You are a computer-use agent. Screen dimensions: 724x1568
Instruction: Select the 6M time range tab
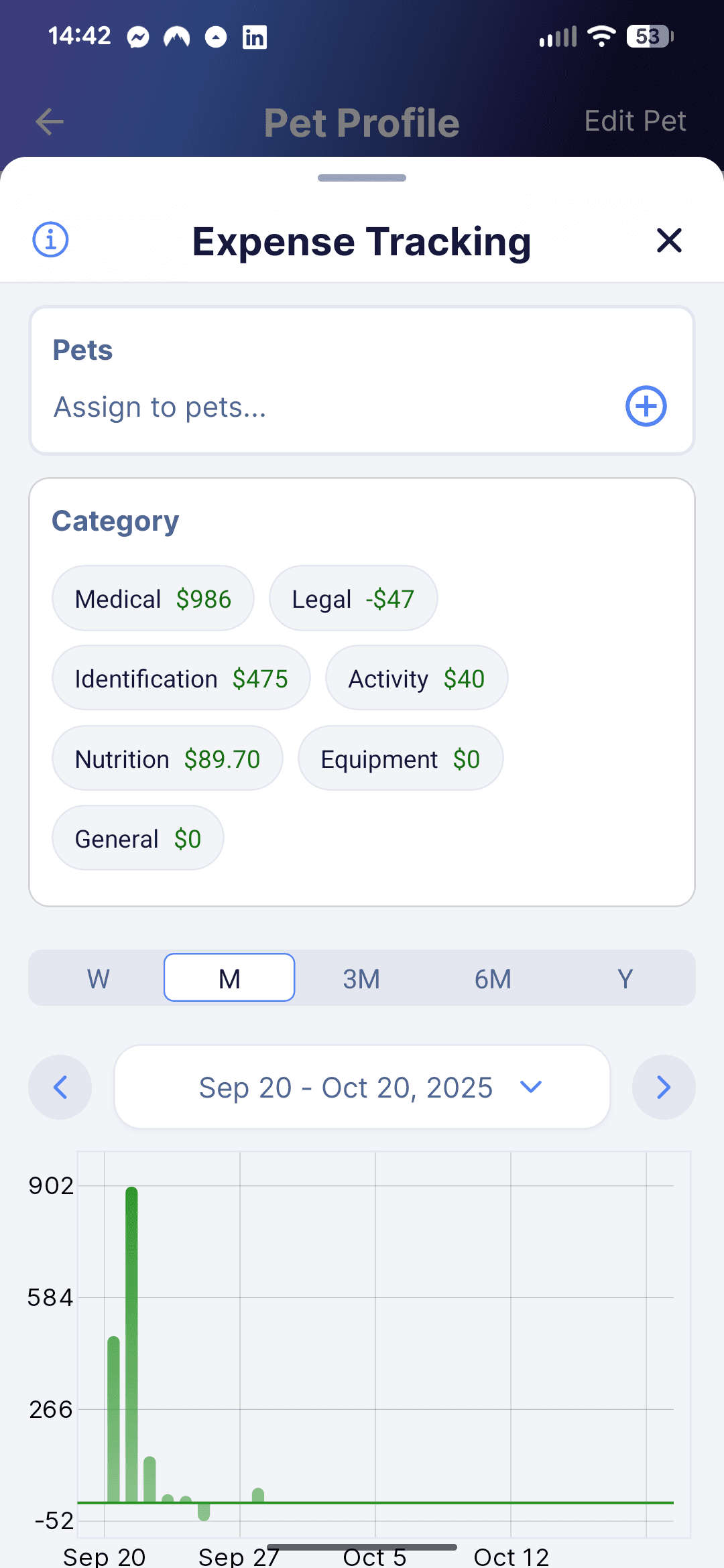492,978
